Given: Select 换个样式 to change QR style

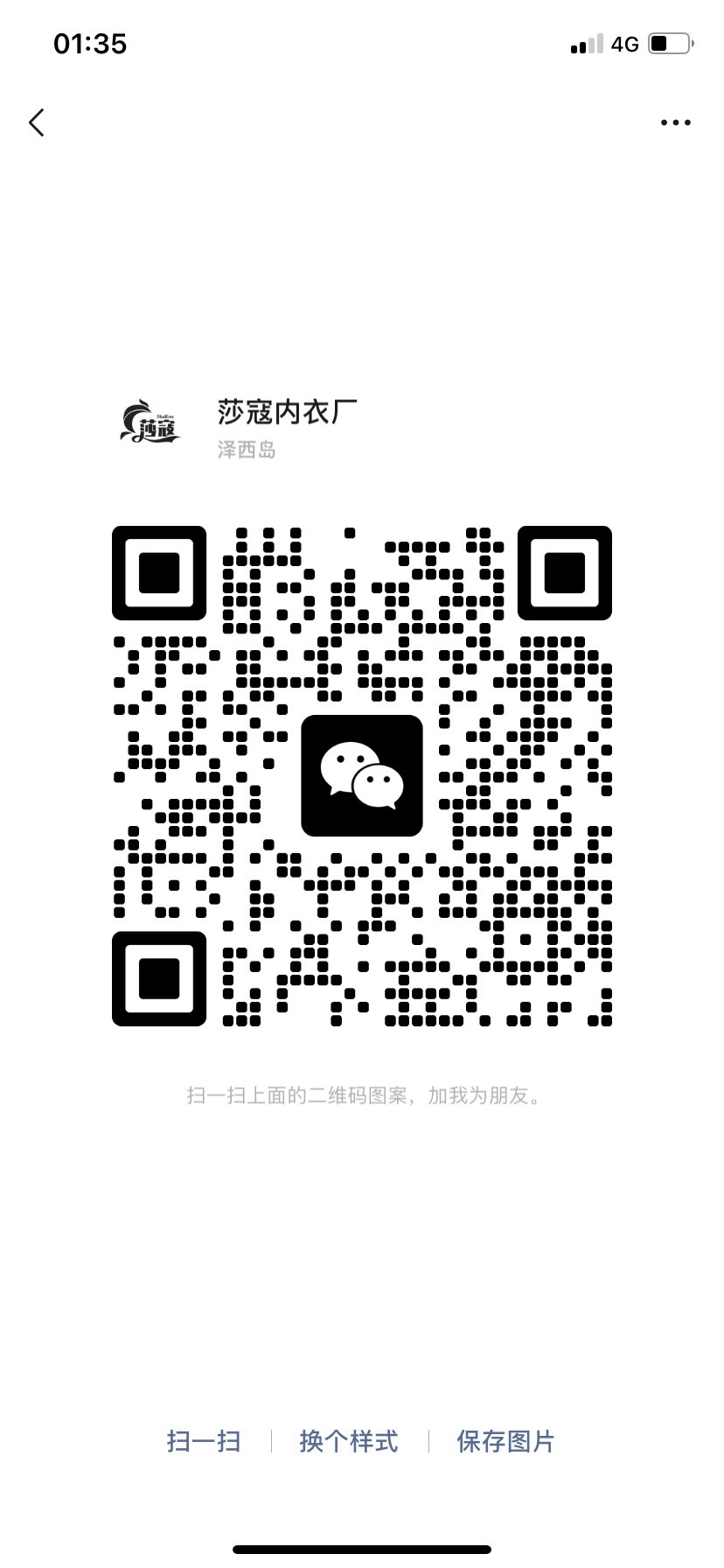Looking at the screenshot, I should [349, 1441].
